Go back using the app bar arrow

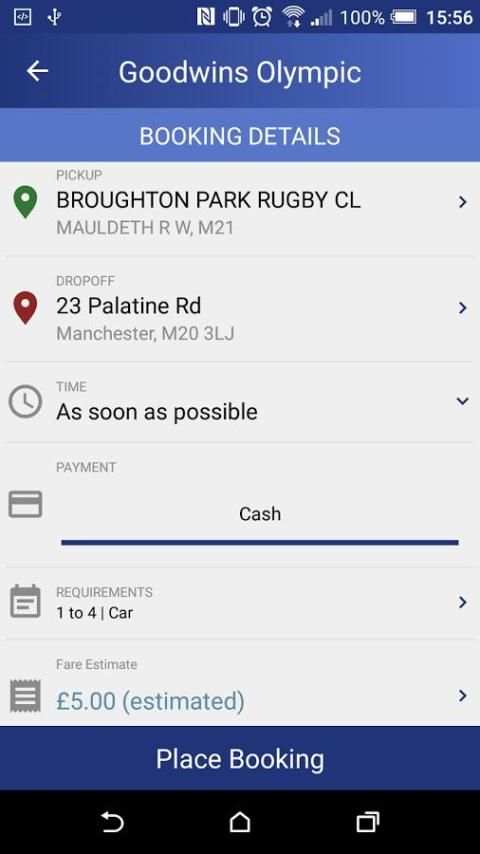tap(37, 71)
